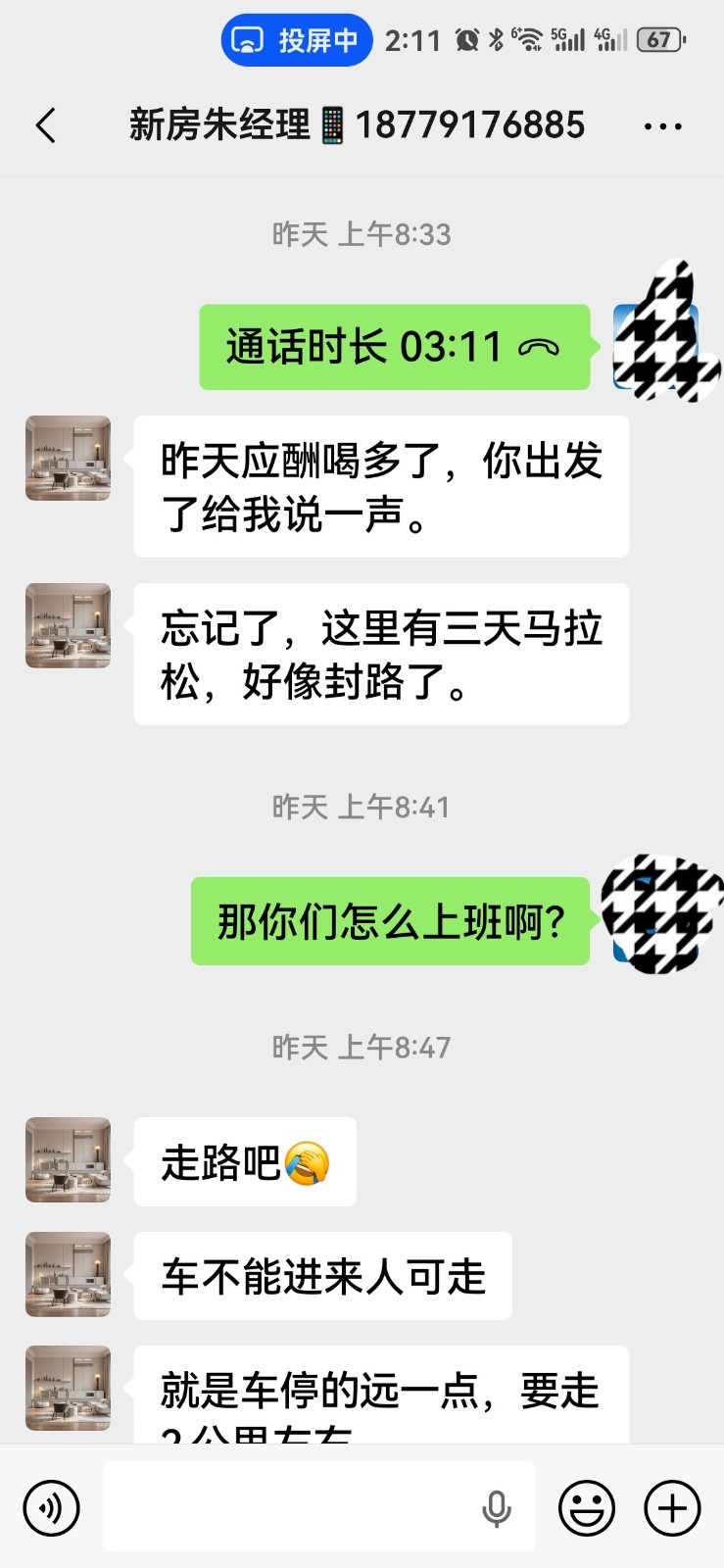Open the plus attachments menu
This screenshot has height=1568, width=724.
pyautogui.click(x=672, y=1507)
